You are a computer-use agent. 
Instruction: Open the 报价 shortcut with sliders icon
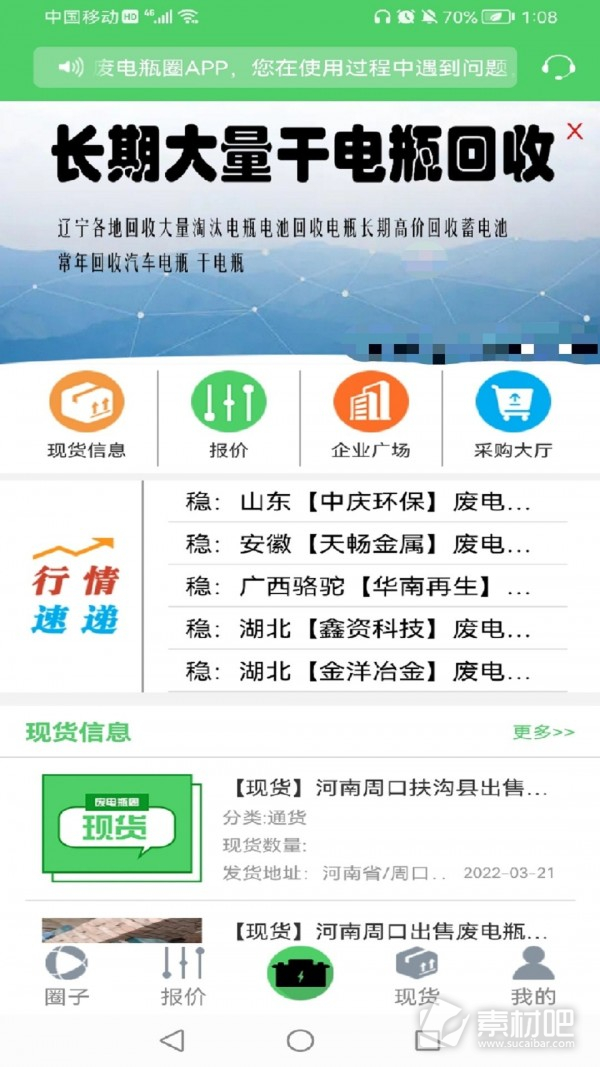[x=229, y=415]
